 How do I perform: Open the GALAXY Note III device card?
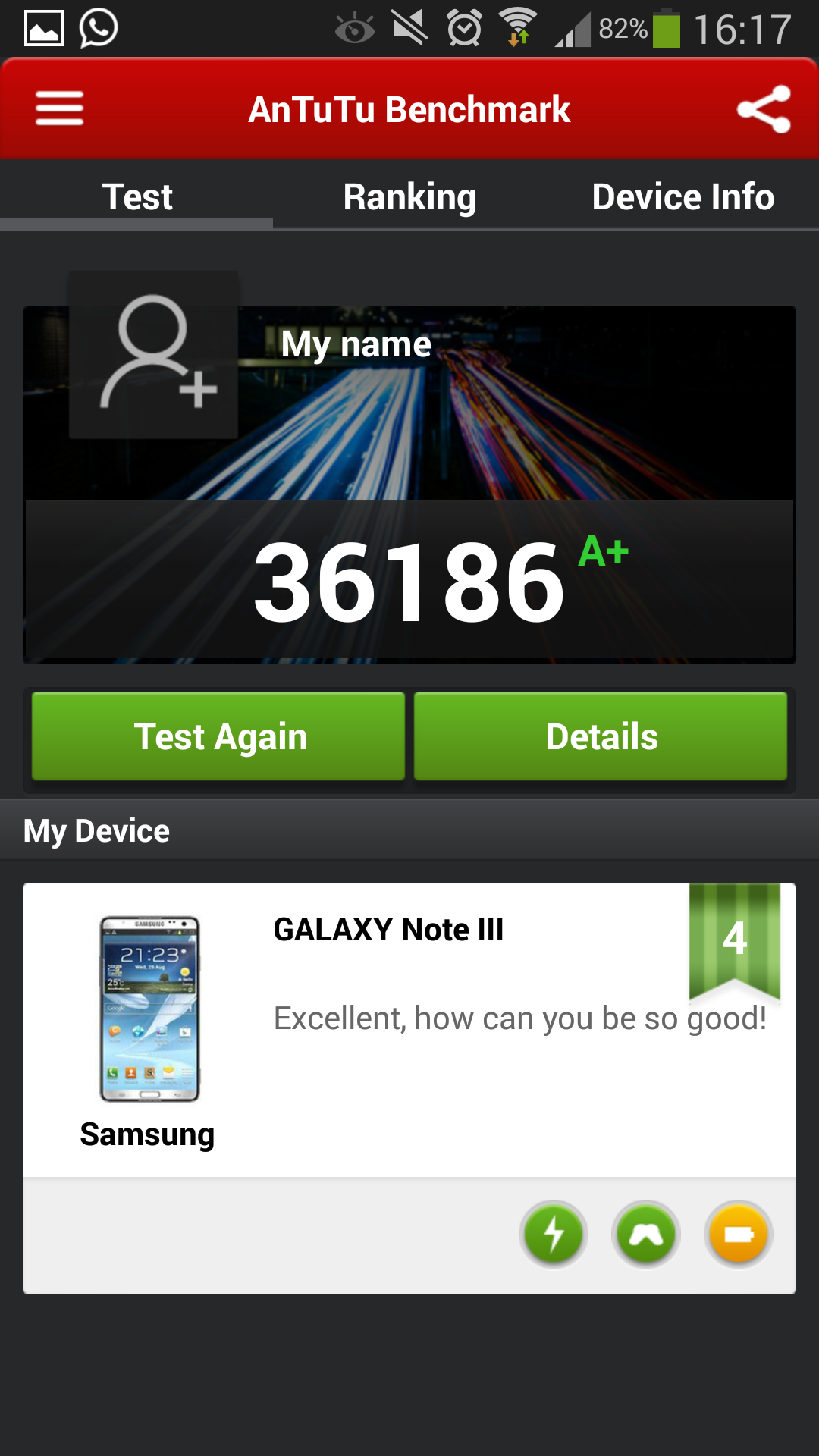click(409, 1031)
